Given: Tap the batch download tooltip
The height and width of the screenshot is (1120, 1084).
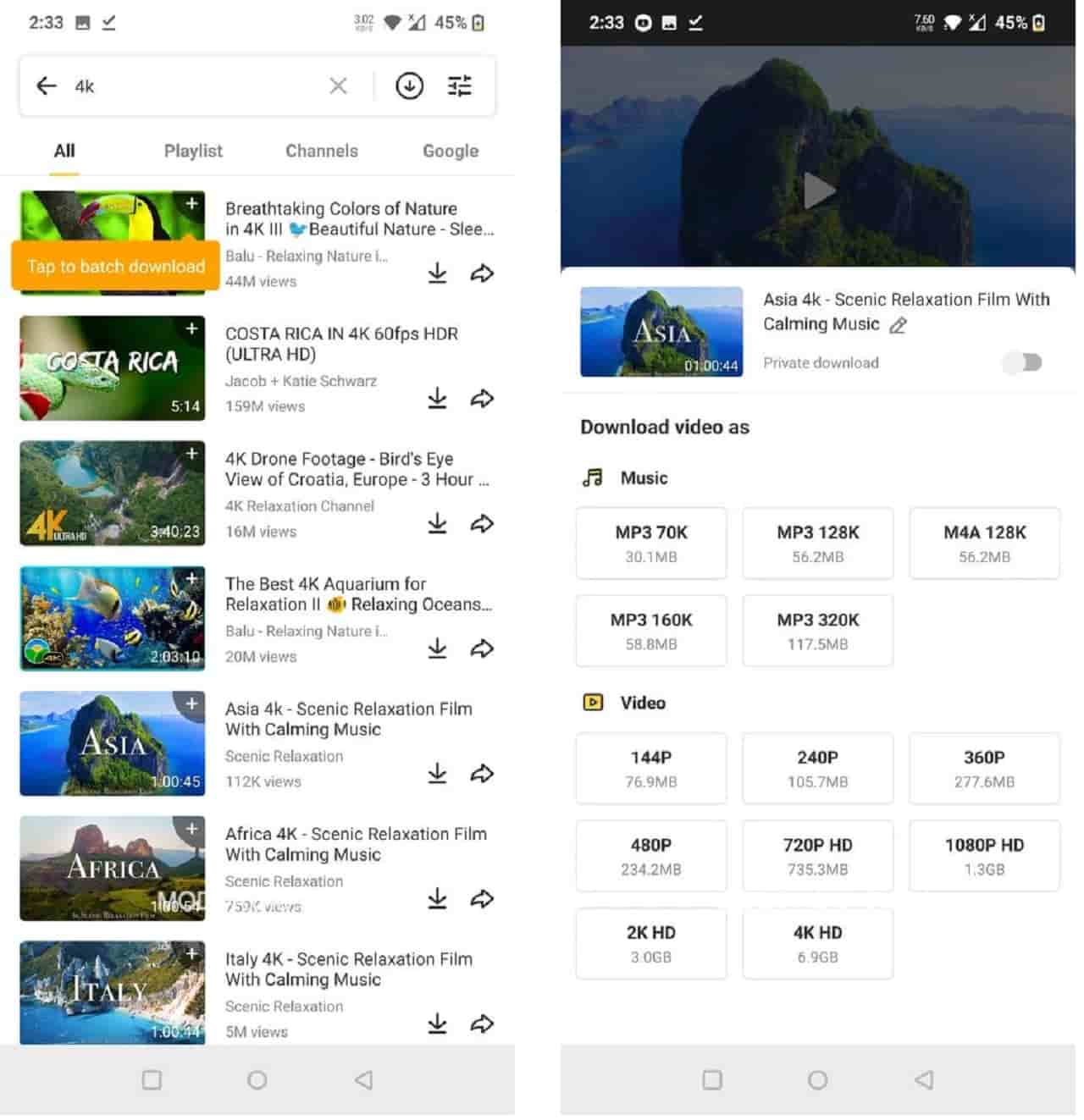Looking at the screenshot, I should click(116, 267).
